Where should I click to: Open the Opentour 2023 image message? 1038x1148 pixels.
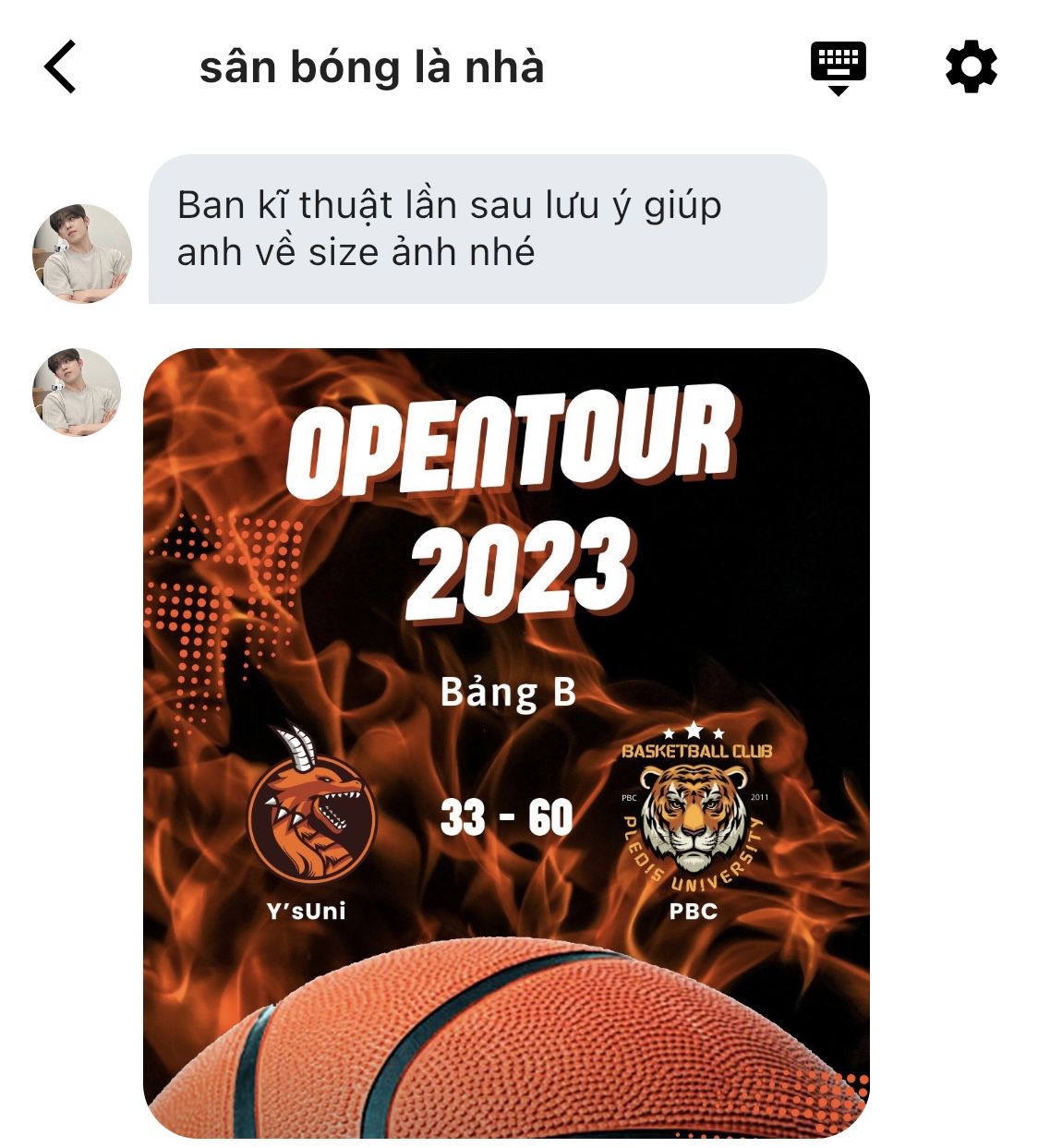[x=506, y=742]
